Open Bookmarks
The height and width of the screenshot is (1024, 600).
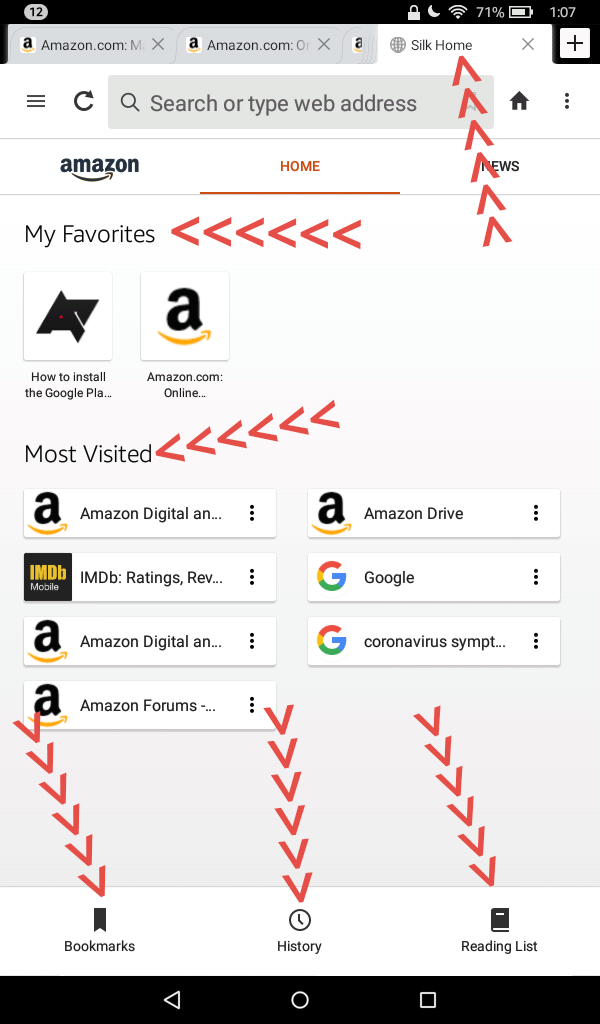tap(99, 930)
